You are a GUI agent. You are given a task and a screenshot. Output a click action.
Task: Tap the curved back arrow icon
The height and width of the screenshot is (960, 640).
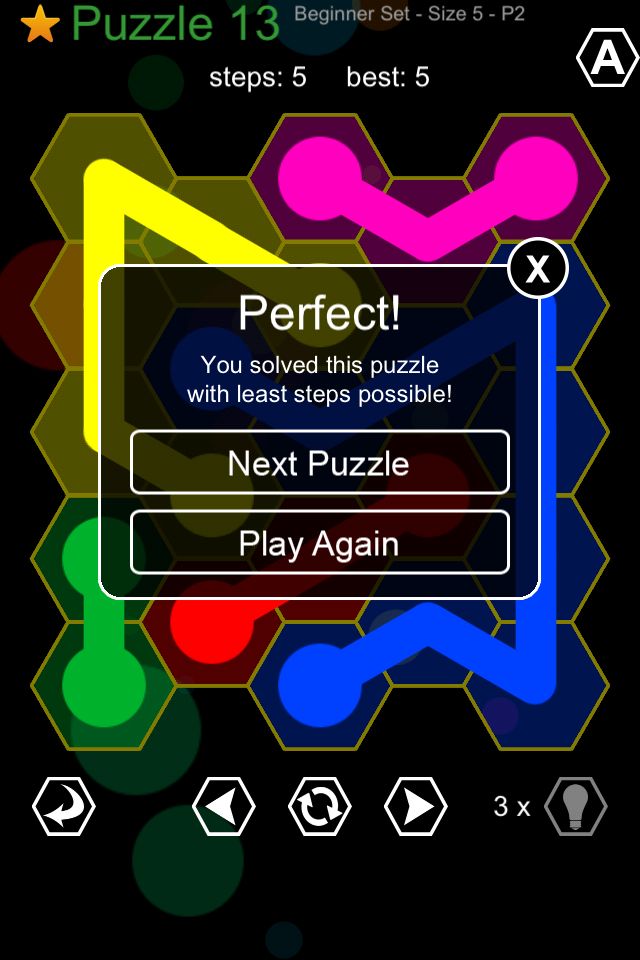tap(64, 806)
